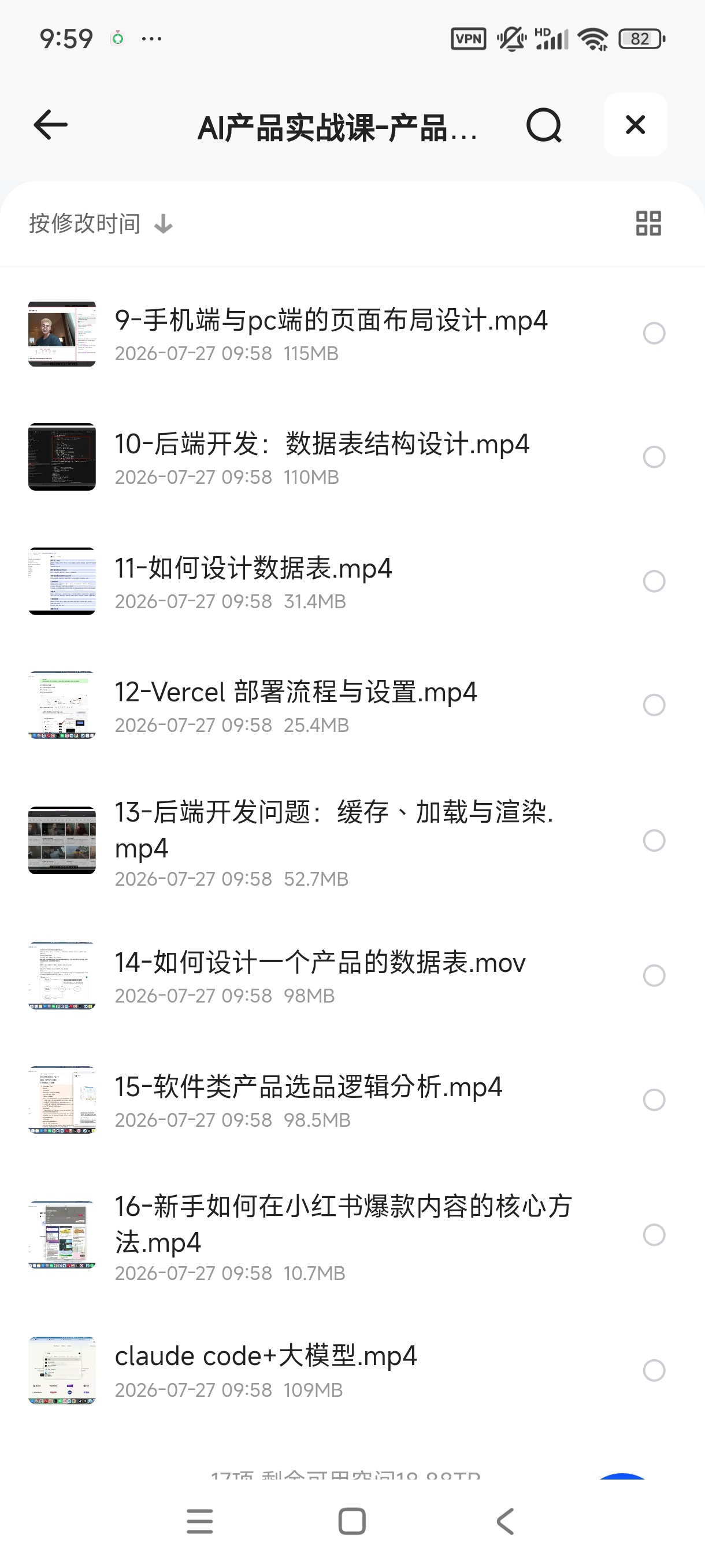Screen dimensions: 705x1568
Task: Select the circle for 13-后端开发问题 video
Action: [654, 841]
